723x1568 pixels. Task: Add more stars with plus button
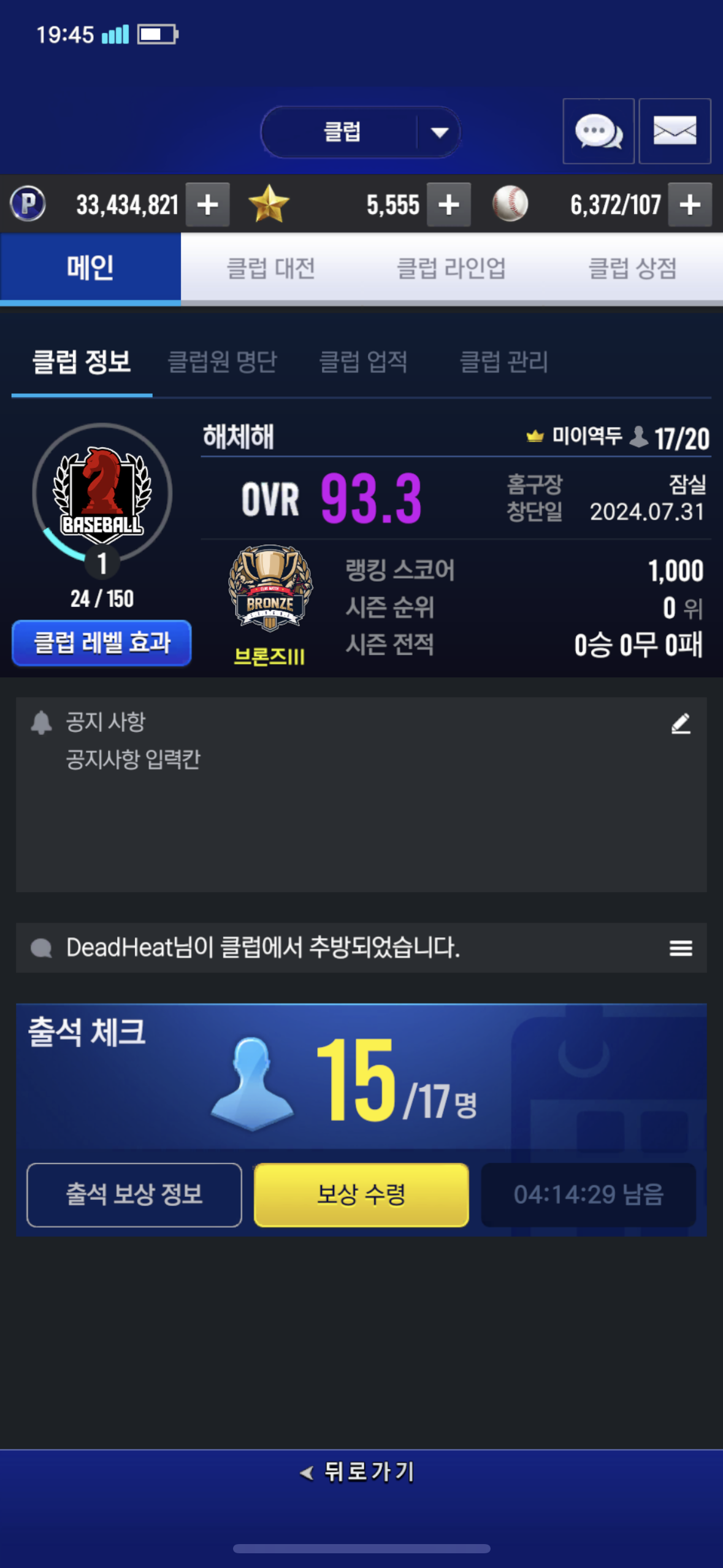448,205
